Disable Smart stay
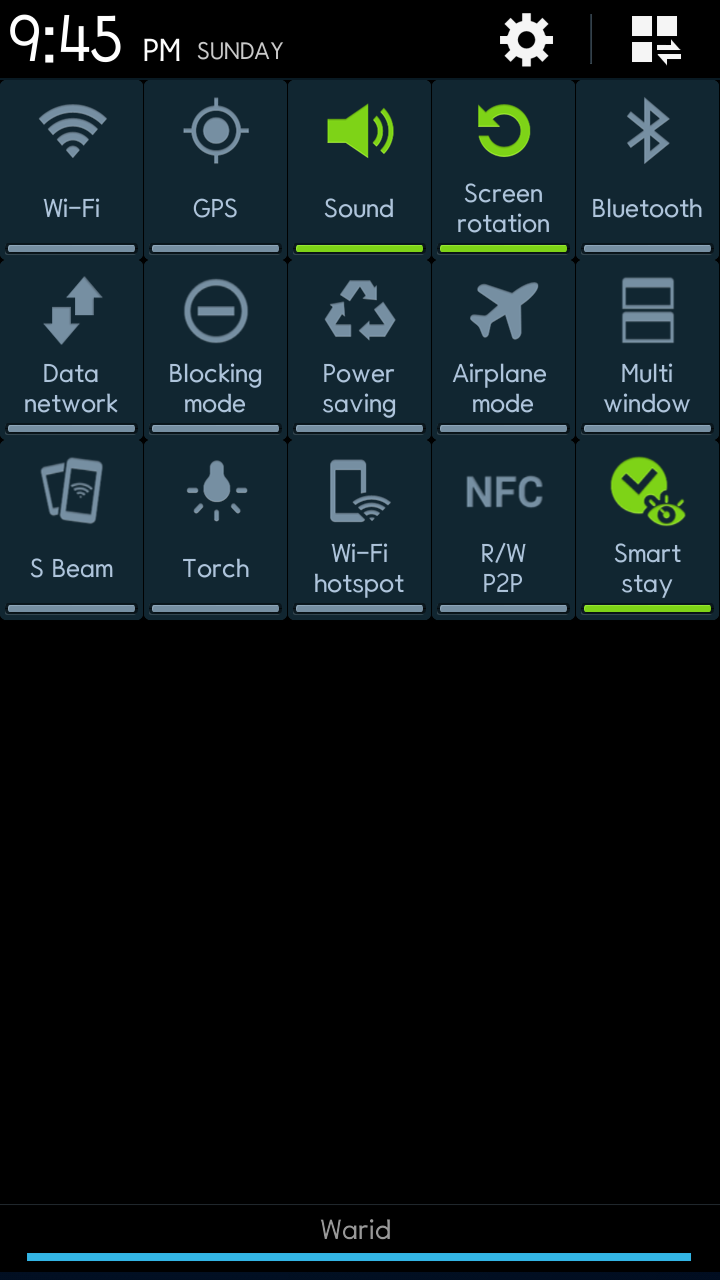Screen dimensions: 720x1280 [647, 528]
